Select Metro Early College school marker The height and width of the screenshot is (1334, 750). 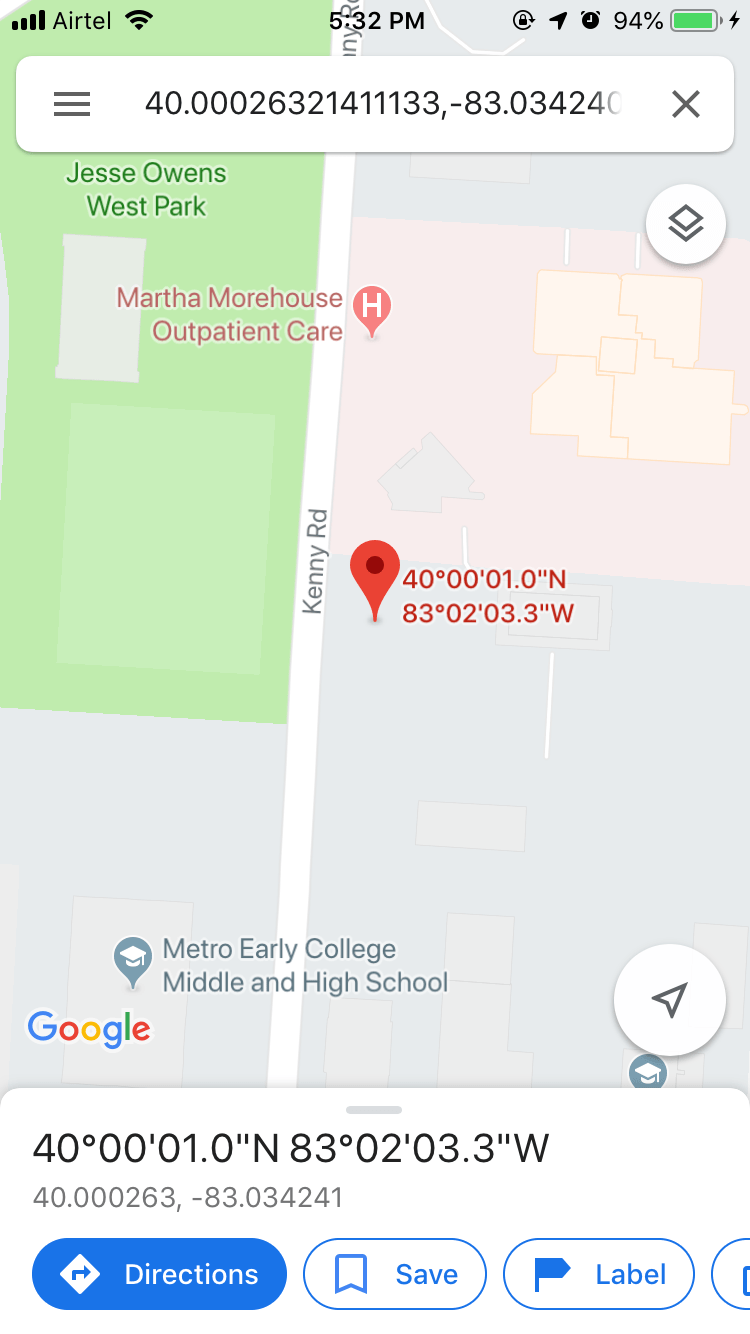coord(133,961)
